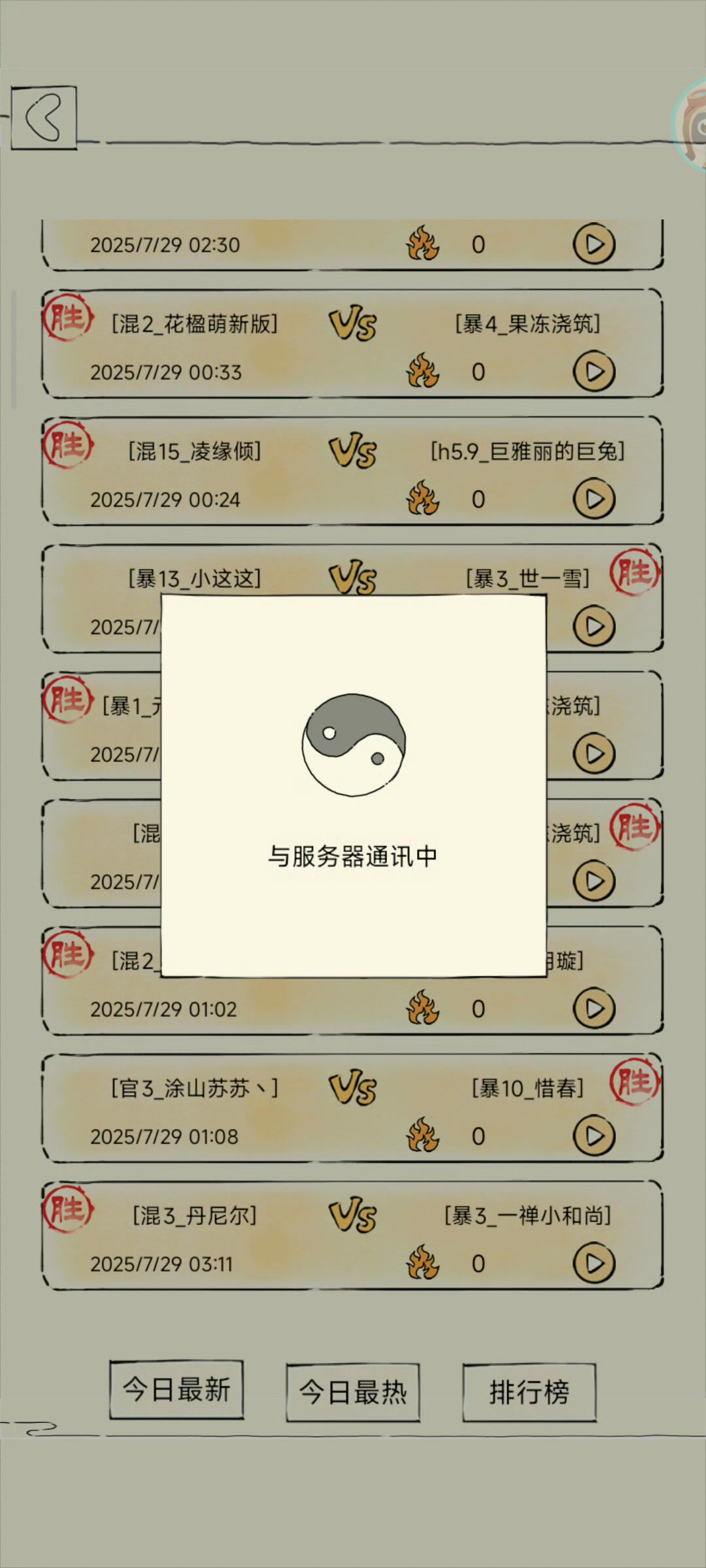Viewport: 706px width, 1568px height.
Task: Play replay of 涂山苏苏 vs 惜春
Action: tap(594, 1136)
